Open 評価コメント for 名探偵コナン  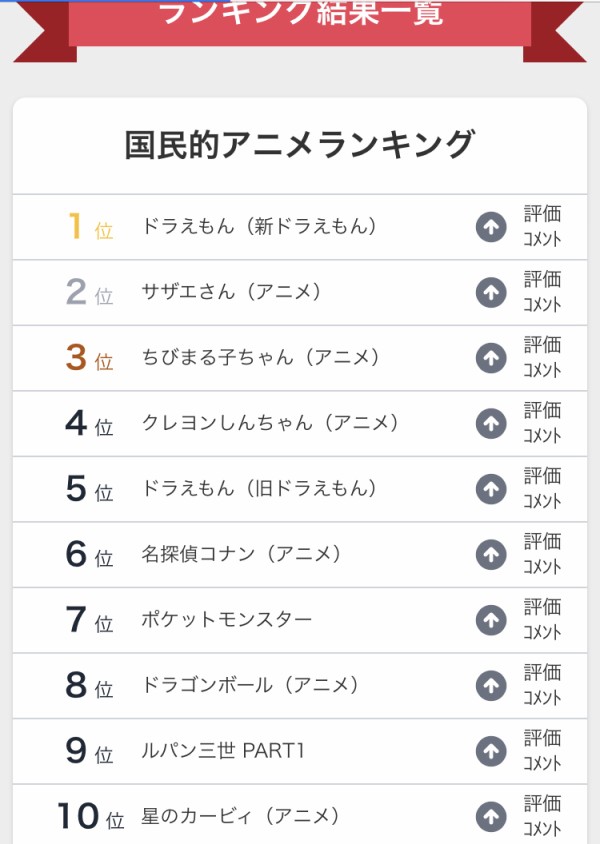click(x=542, y=554)
